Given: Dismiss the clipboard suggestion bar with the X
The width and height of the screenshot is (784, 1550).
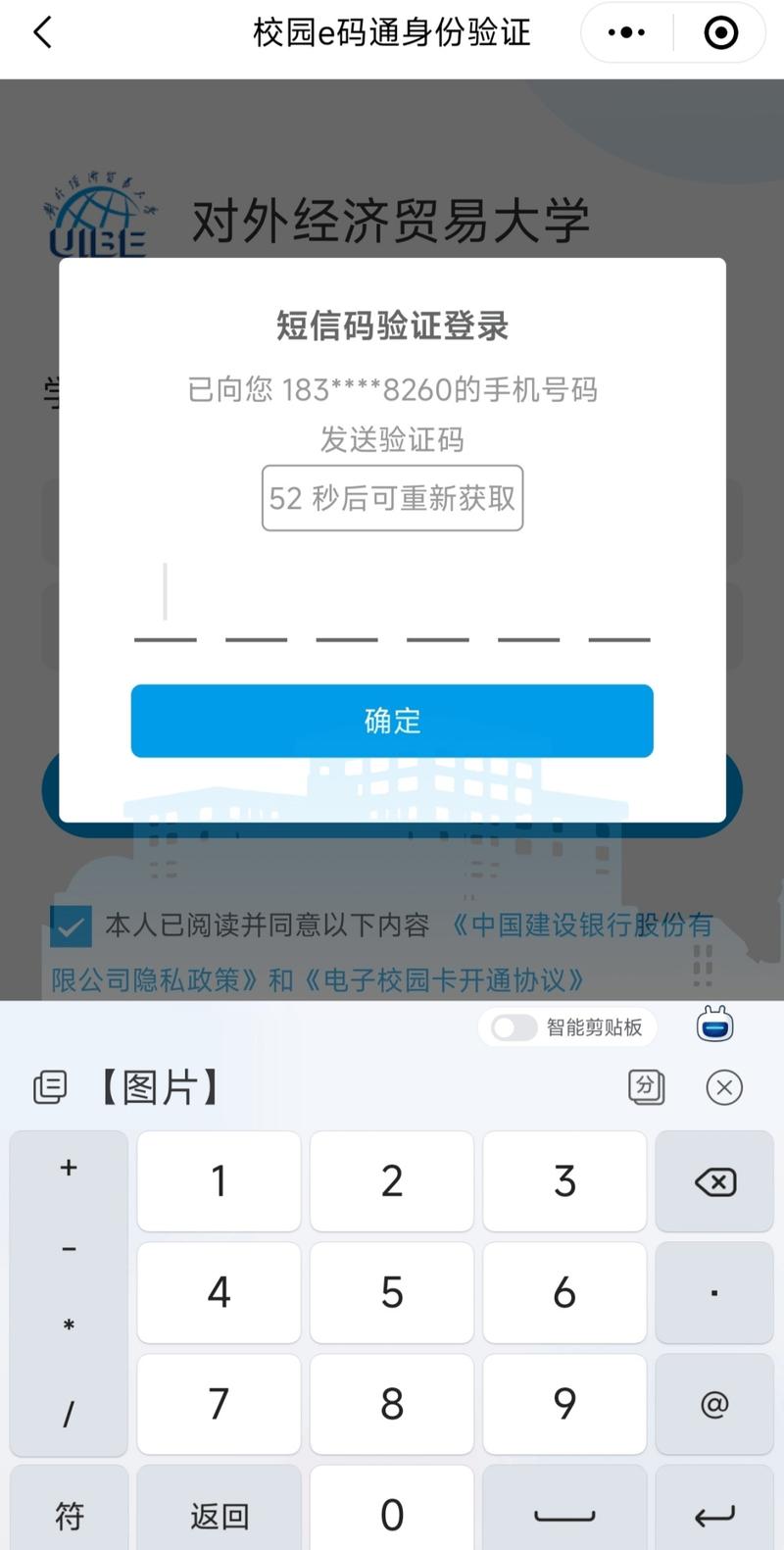Looking at the screenshot, I should pyautogui.click(x=723, y=1088).
